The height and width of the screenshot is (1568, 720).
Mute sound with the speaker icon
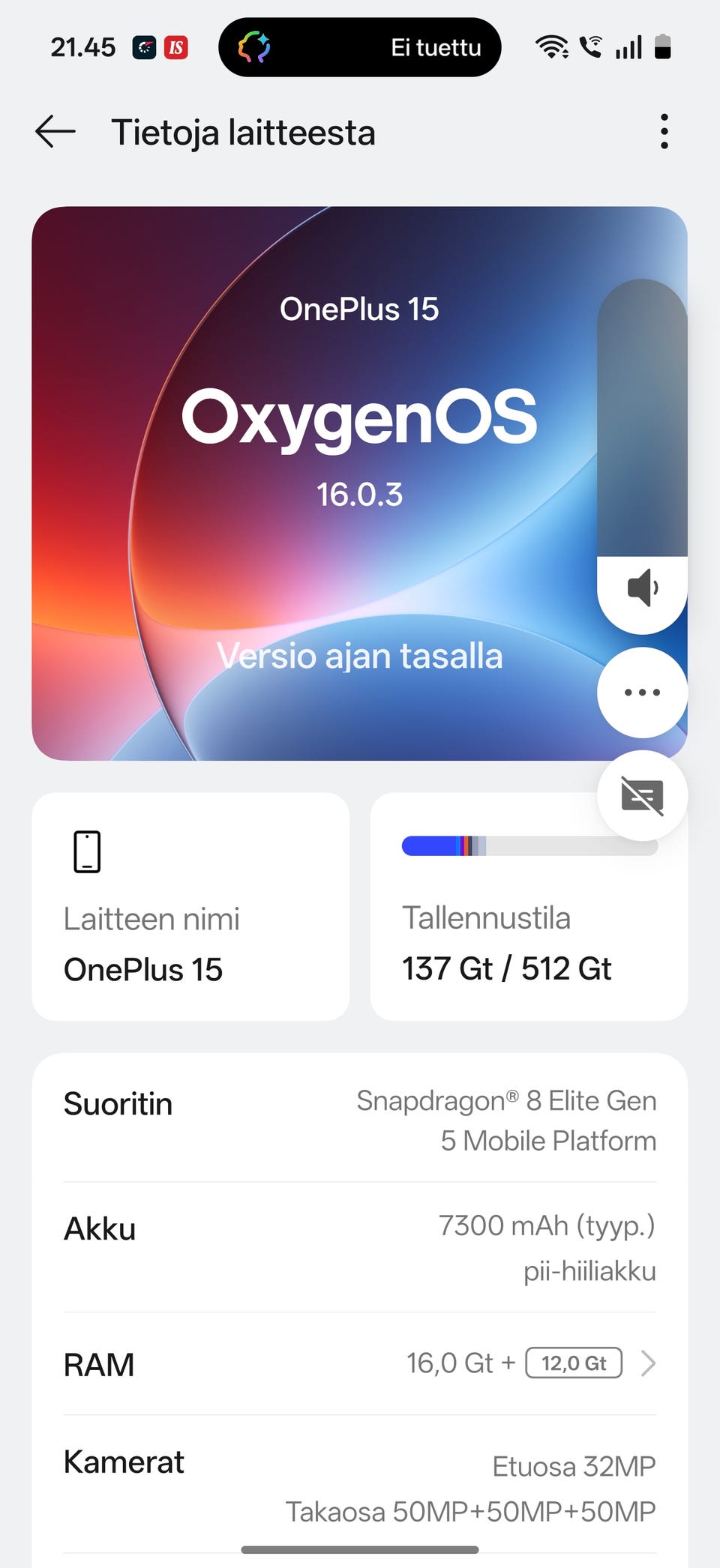(642, 588)
